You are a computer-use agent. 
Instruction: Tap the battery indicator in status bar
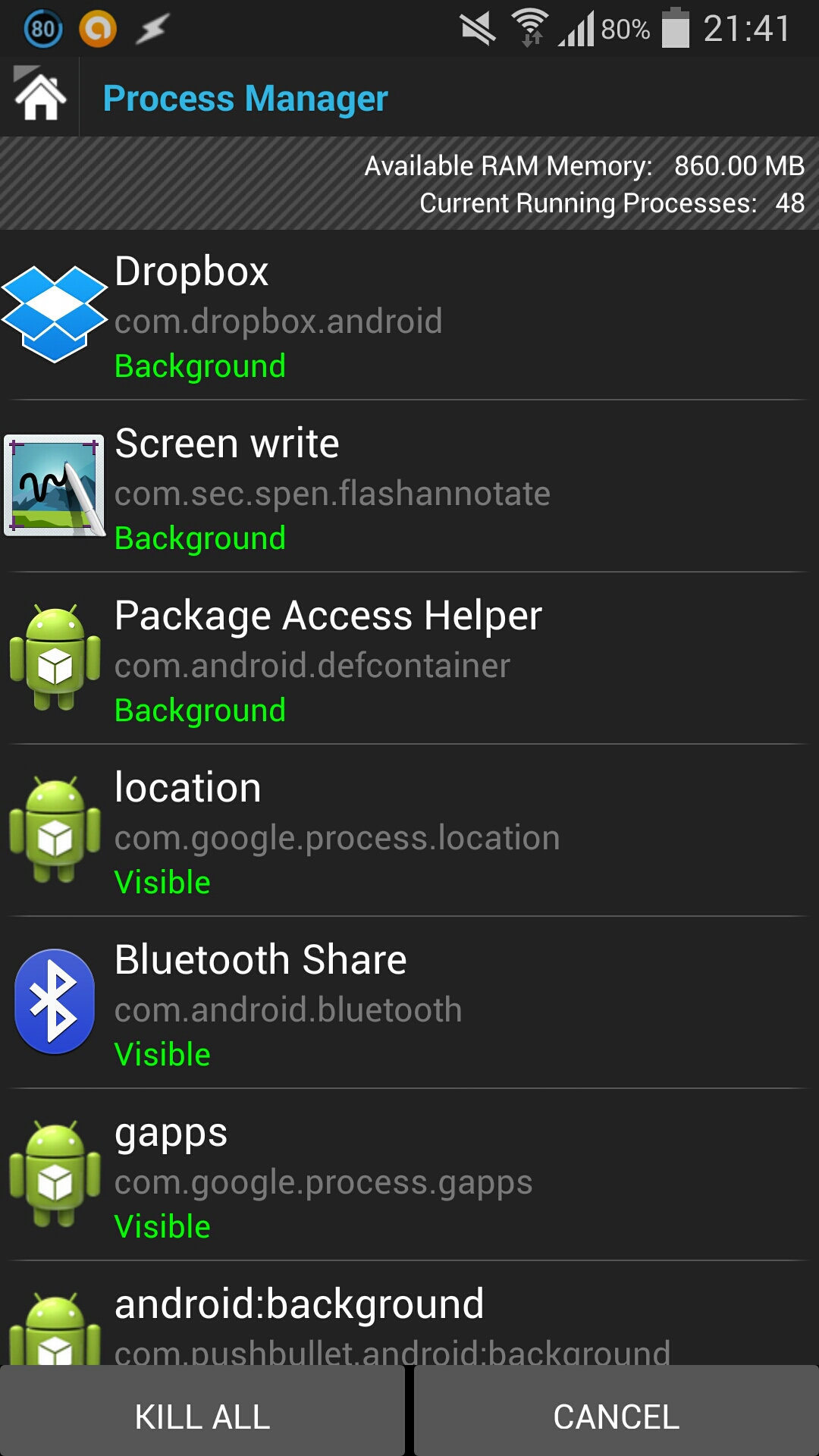tap(675, 28)
